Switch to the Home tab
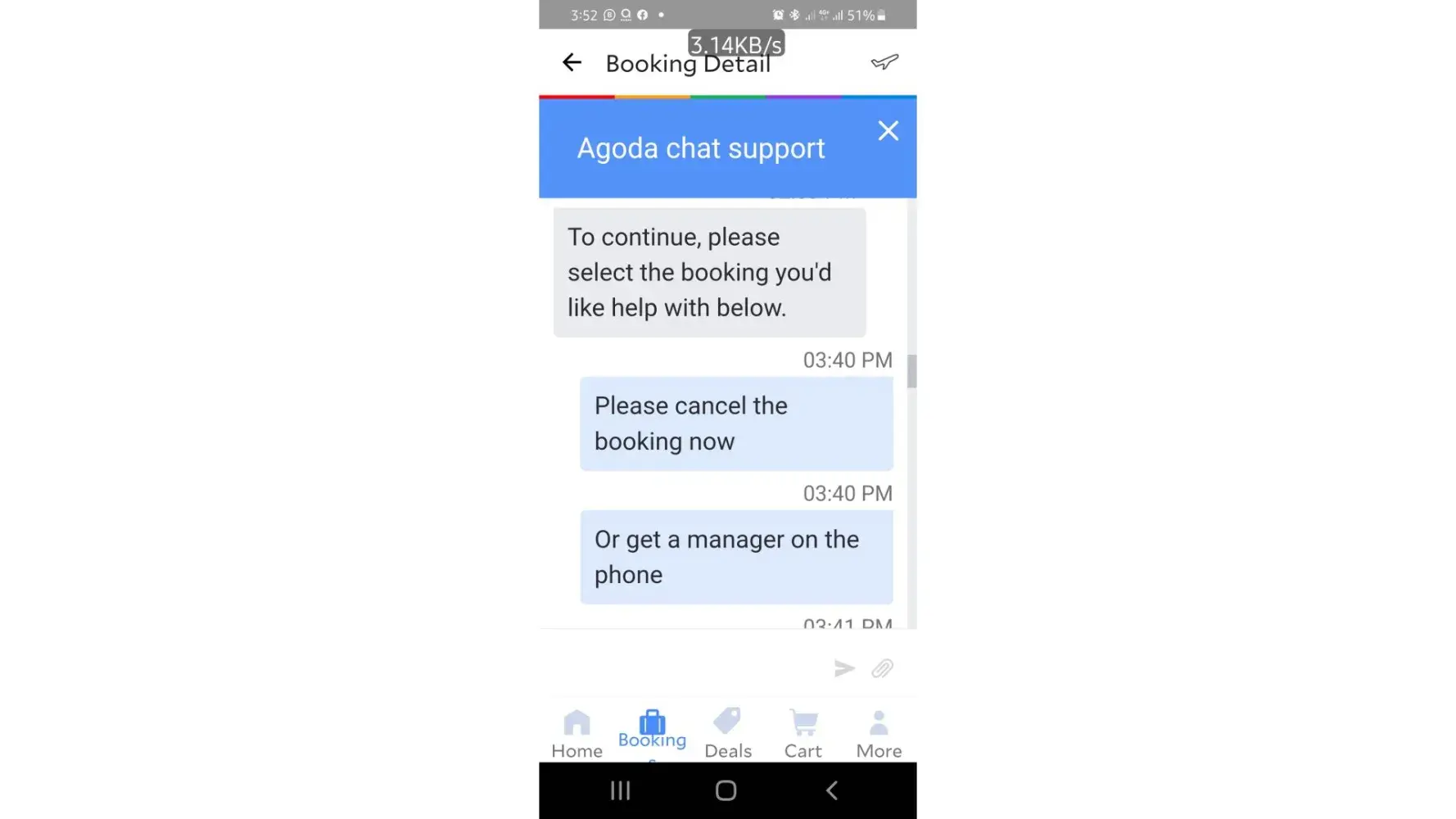Image resolution: width=1456 pixels, height=819 pixels. [x=577, y=734]
